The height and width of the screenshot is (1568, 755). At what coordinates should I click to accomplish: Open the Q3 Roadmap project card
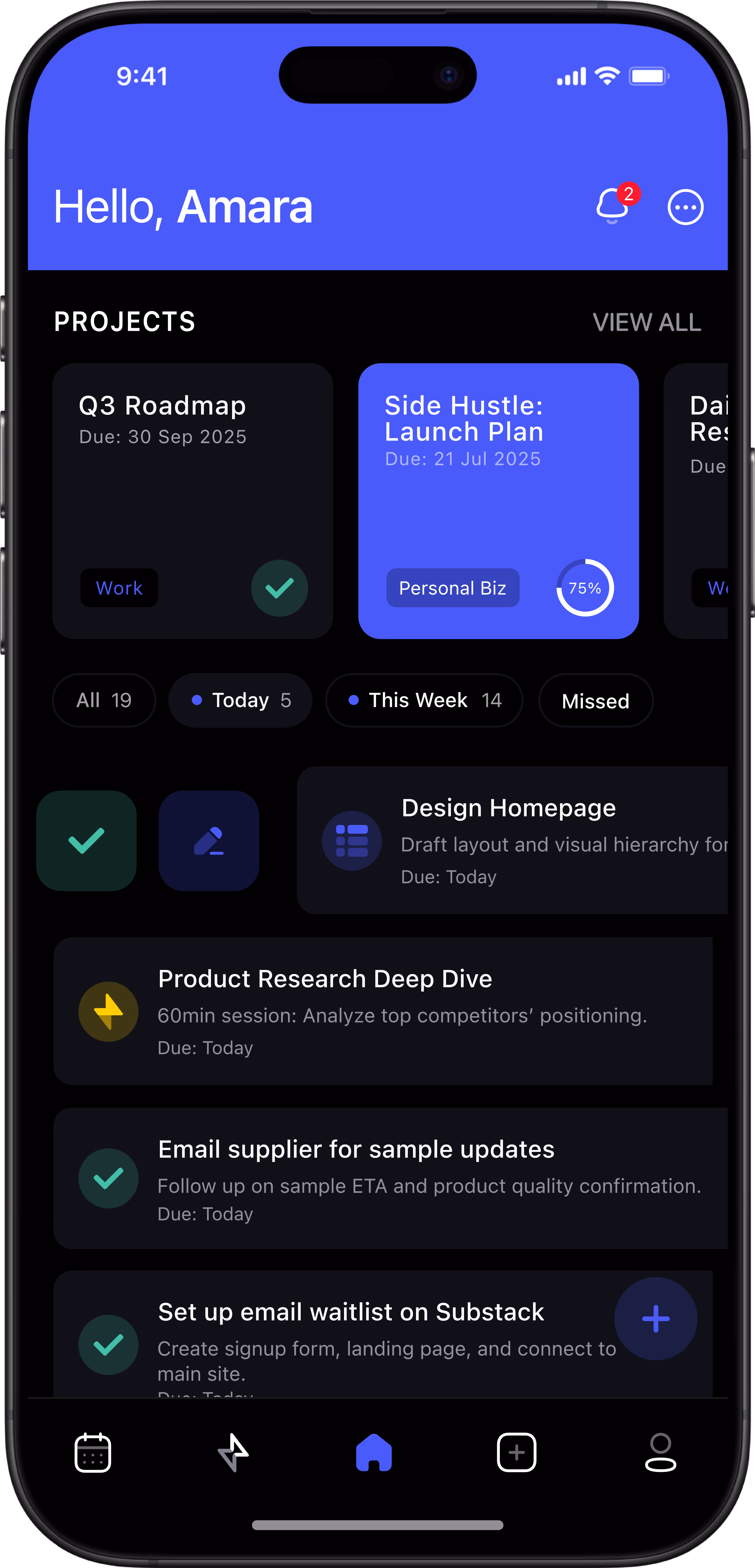[x=193, y=501]
